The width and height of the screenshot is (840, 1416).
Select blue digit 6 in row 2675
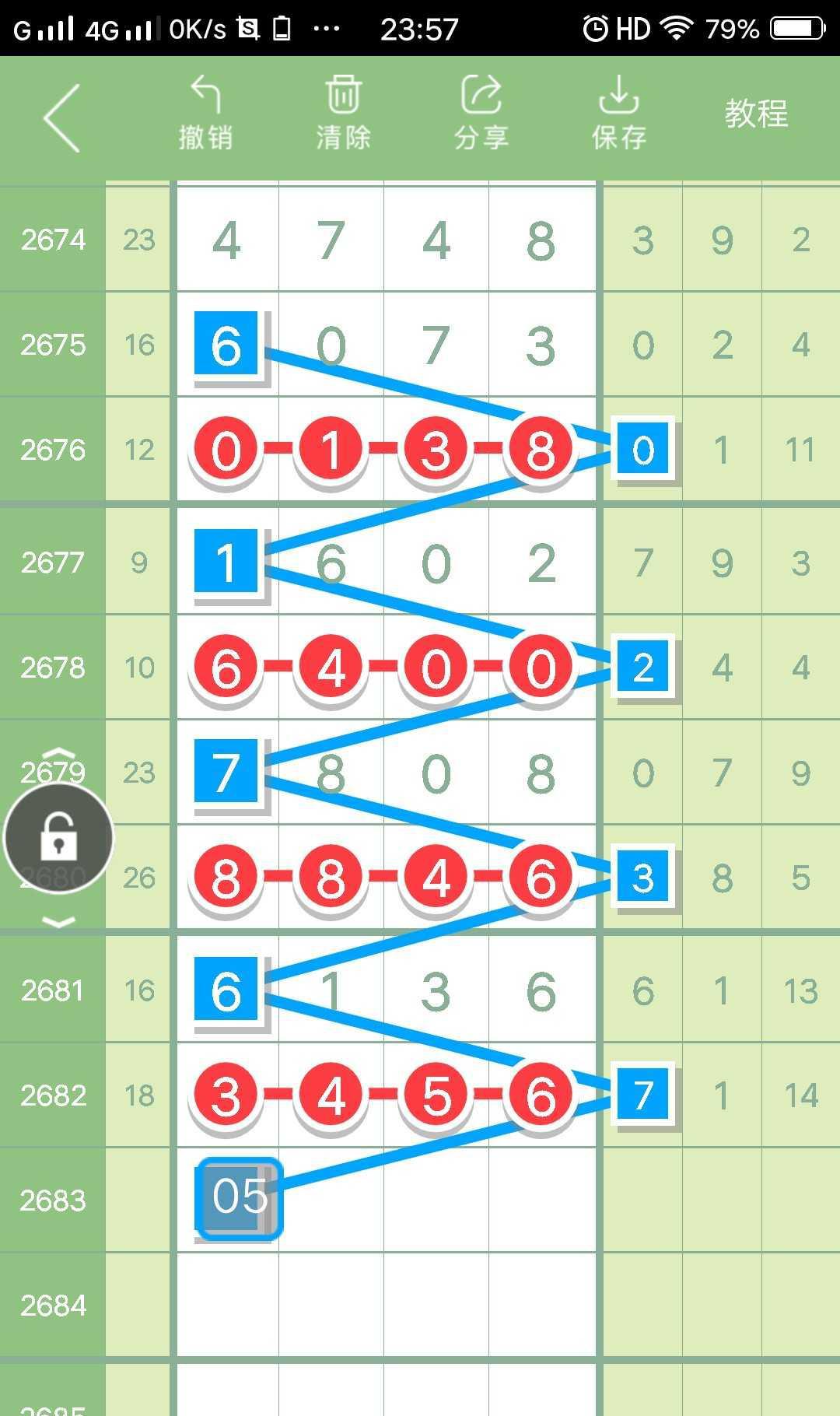tap(226, 345)
